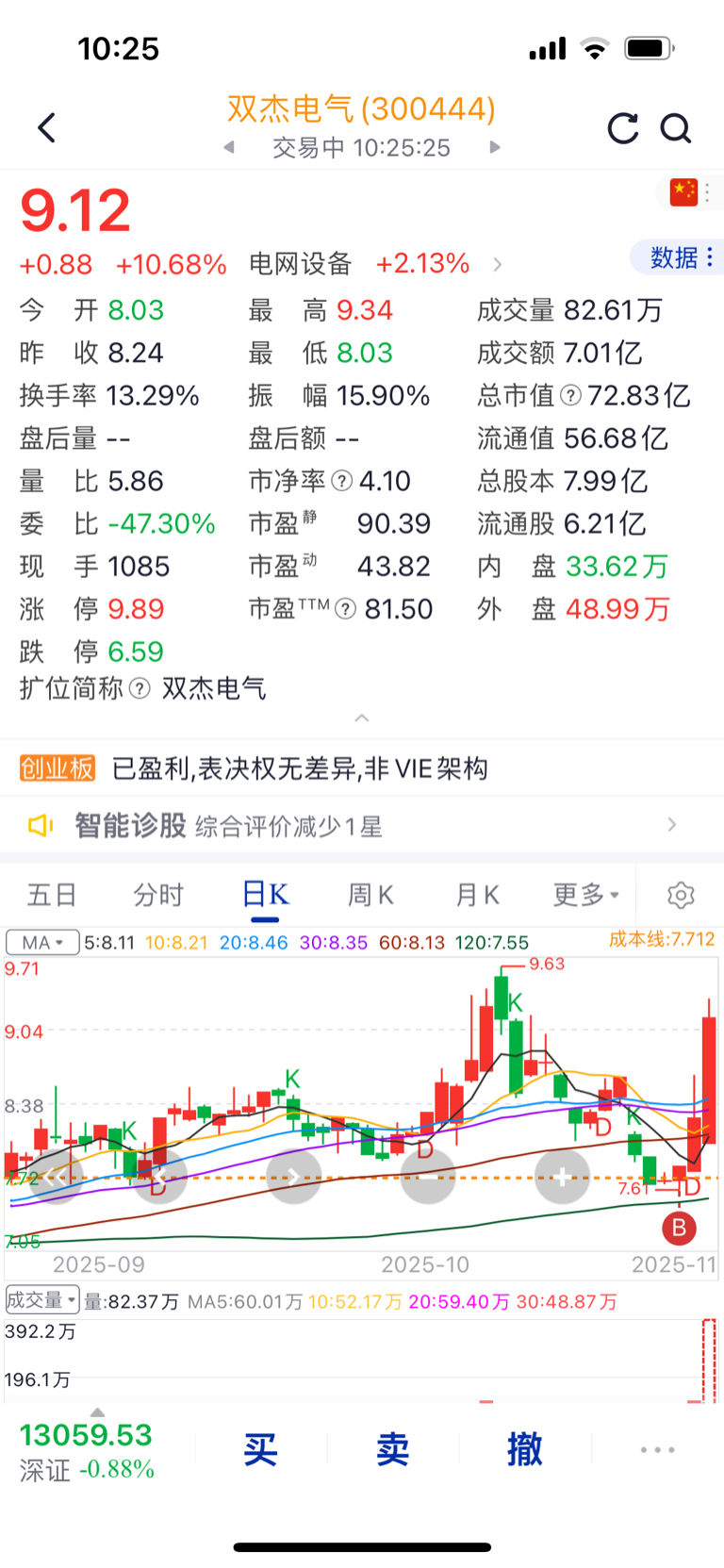Expand the 更多 chart options

click(585, 895)
